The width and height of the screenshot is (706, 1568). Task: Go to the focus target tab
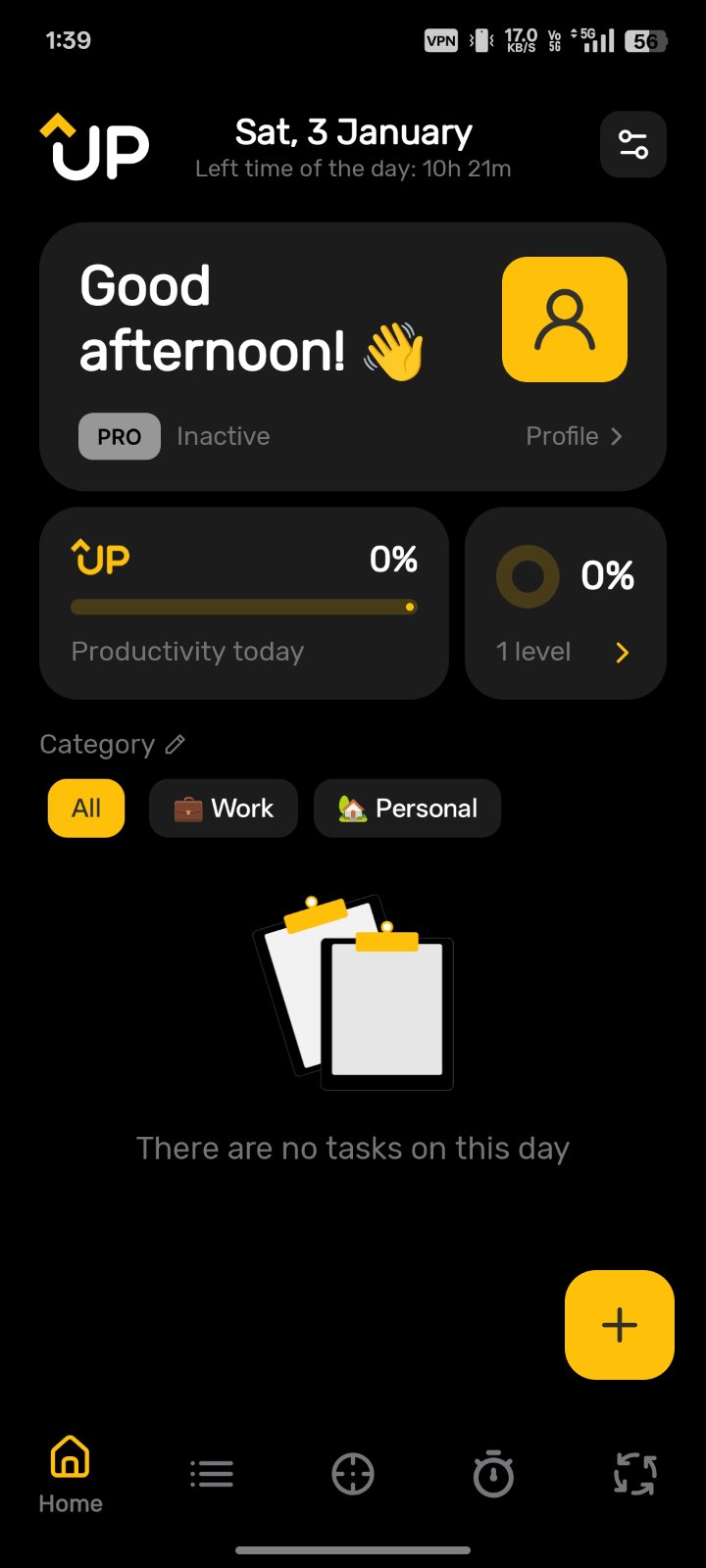coord(353,1474)
